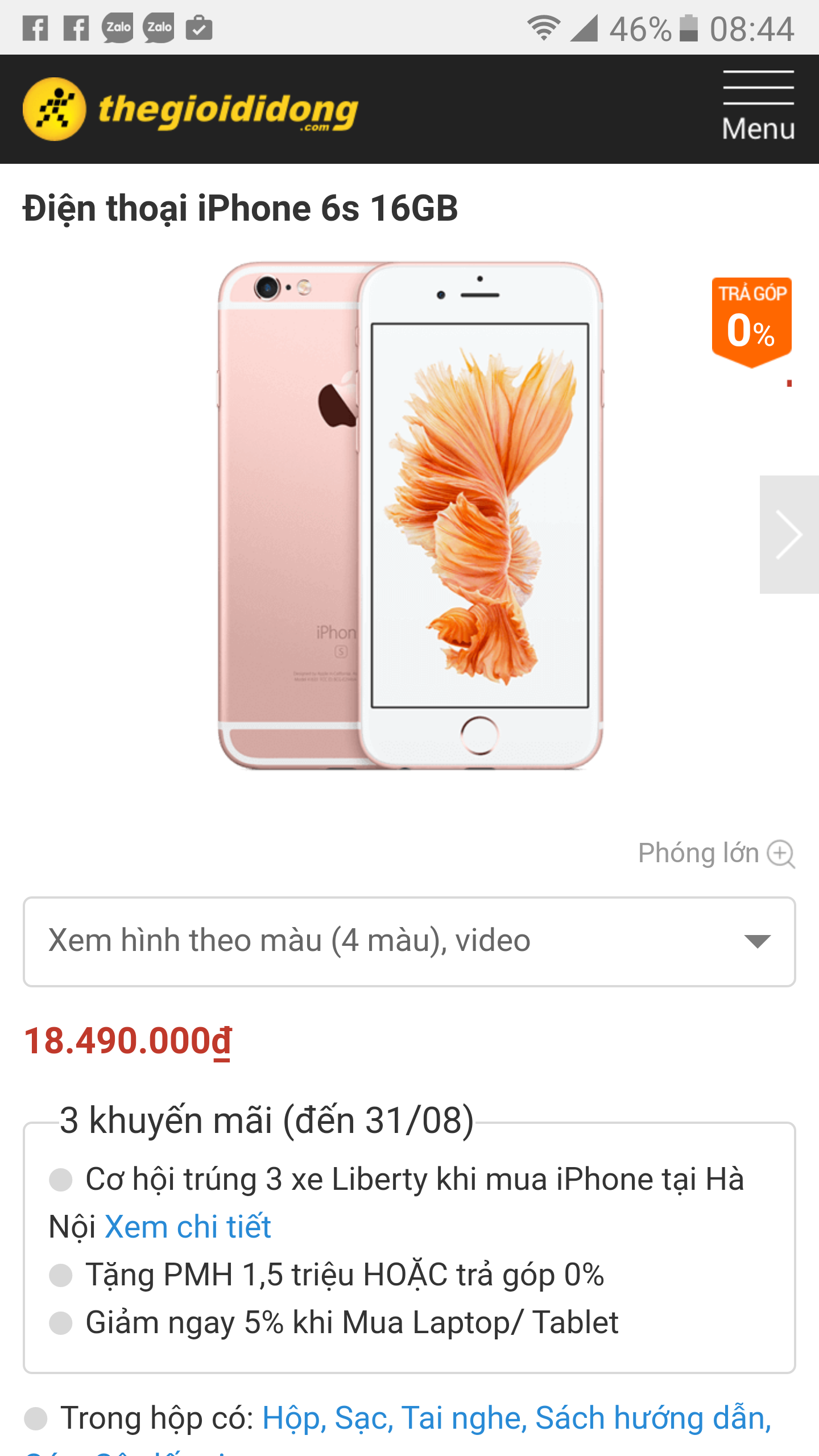
Task: Go to thegioididong homepage via logo
Action: [191, 109]
